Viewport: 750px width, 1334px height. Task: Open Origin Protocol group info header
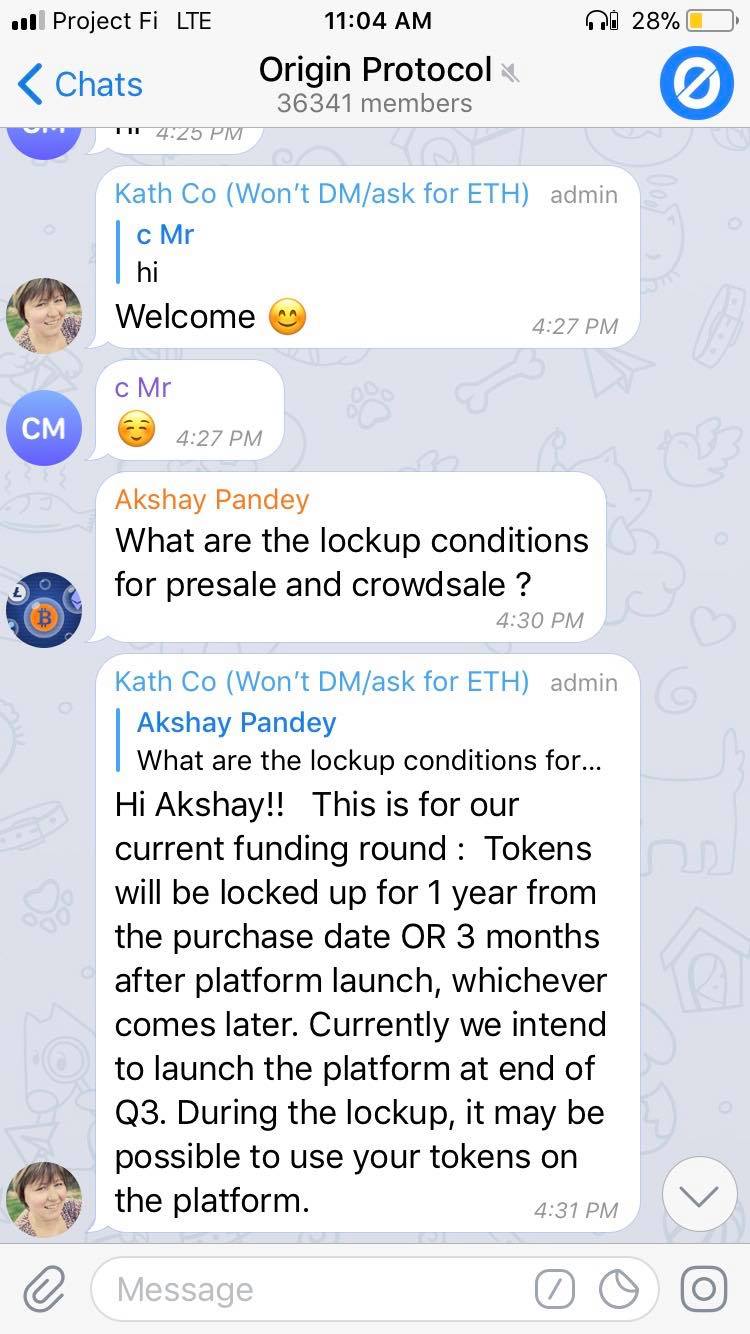(x=375, y=85)
